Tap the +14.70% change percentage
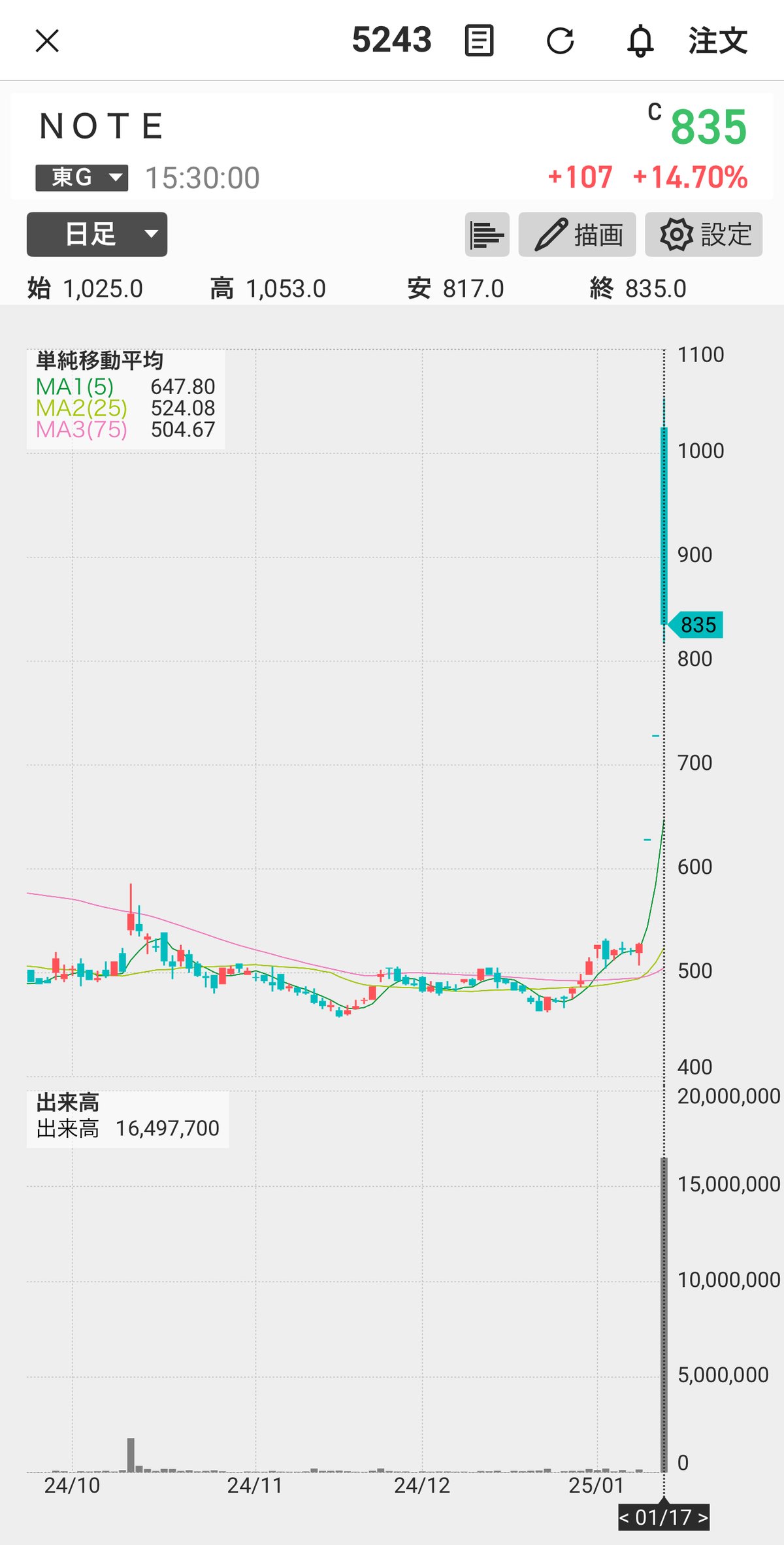Viewport: 784px width, 1545px height. (690, 176)
